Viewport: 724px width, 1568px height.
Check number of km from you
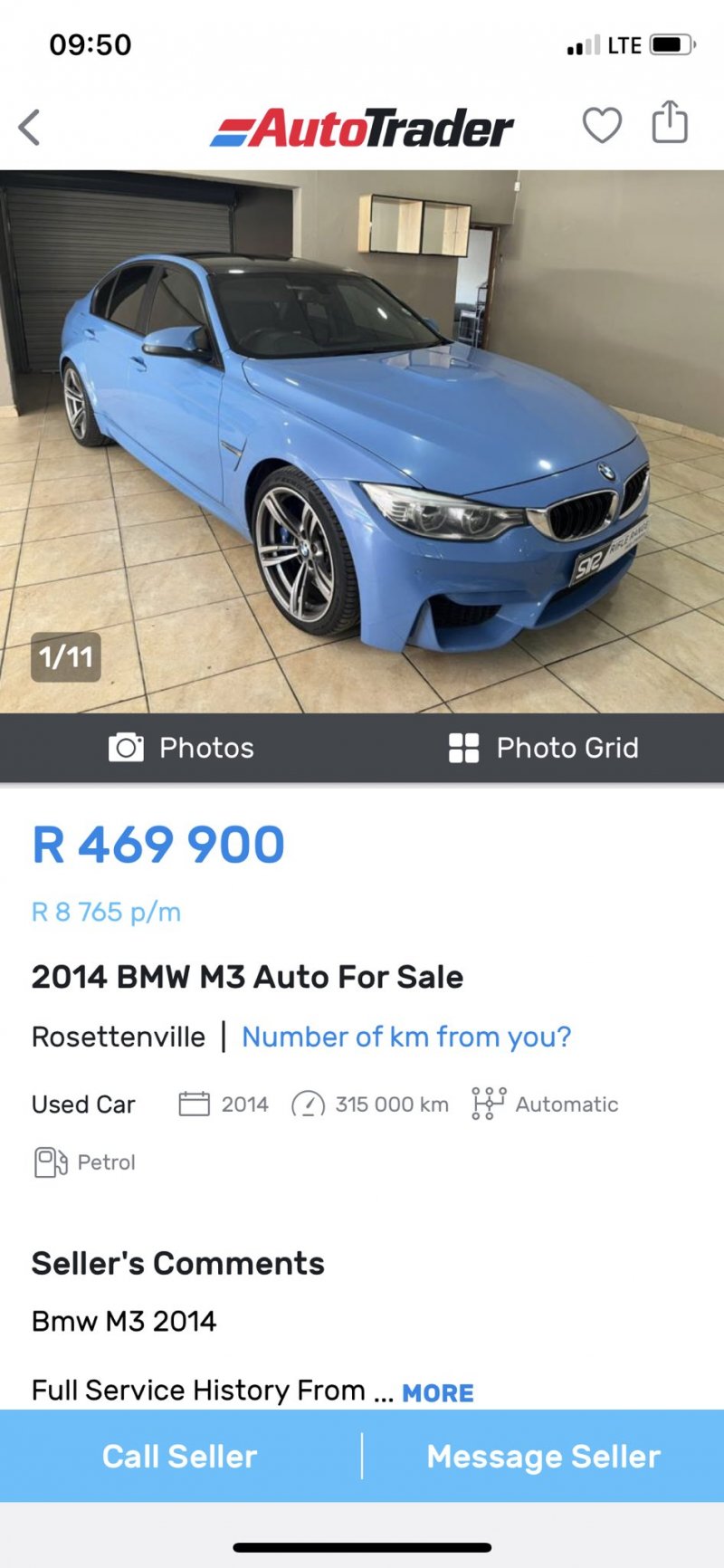pyautogui.click(x=406, y=1037)
